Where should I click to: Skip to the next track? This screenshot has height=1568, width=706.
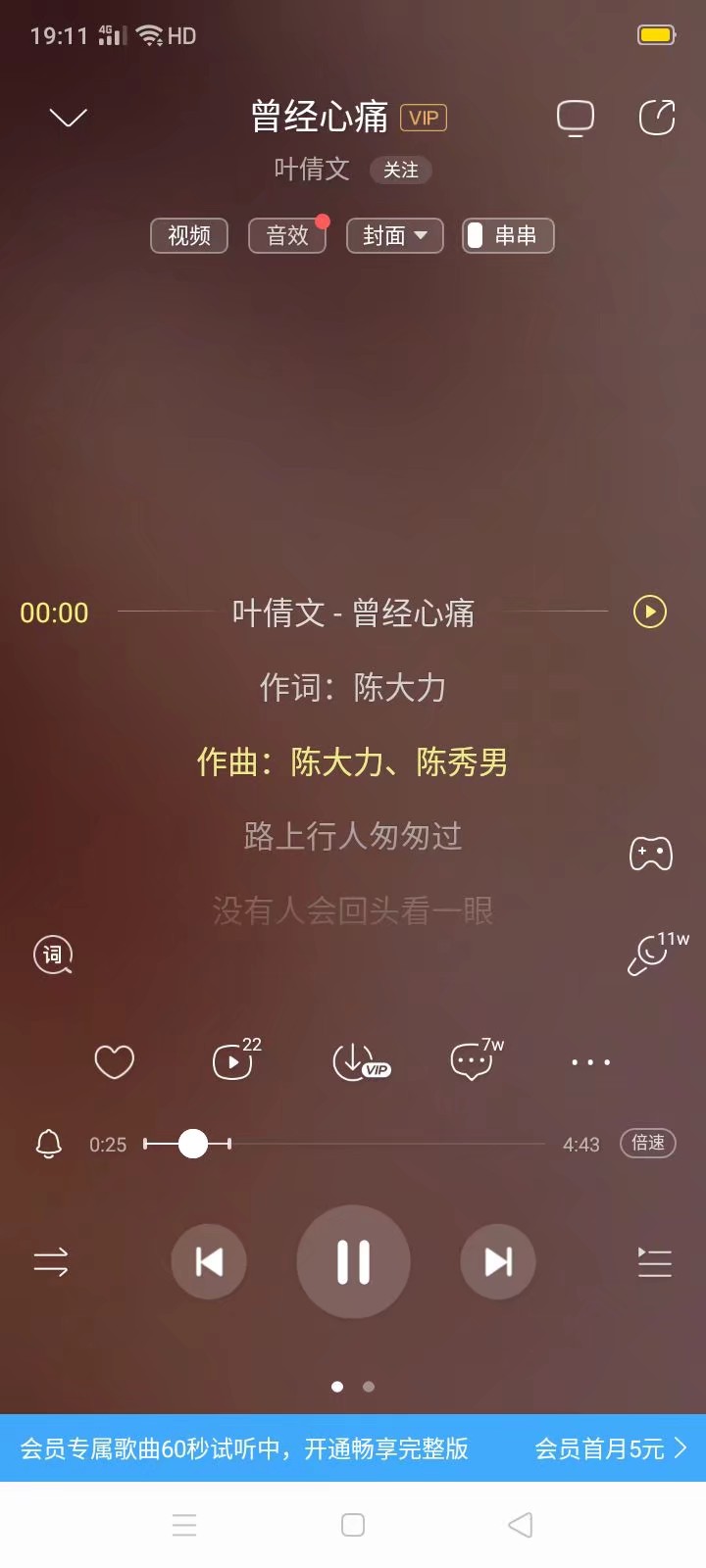(x=498, y=1261)
